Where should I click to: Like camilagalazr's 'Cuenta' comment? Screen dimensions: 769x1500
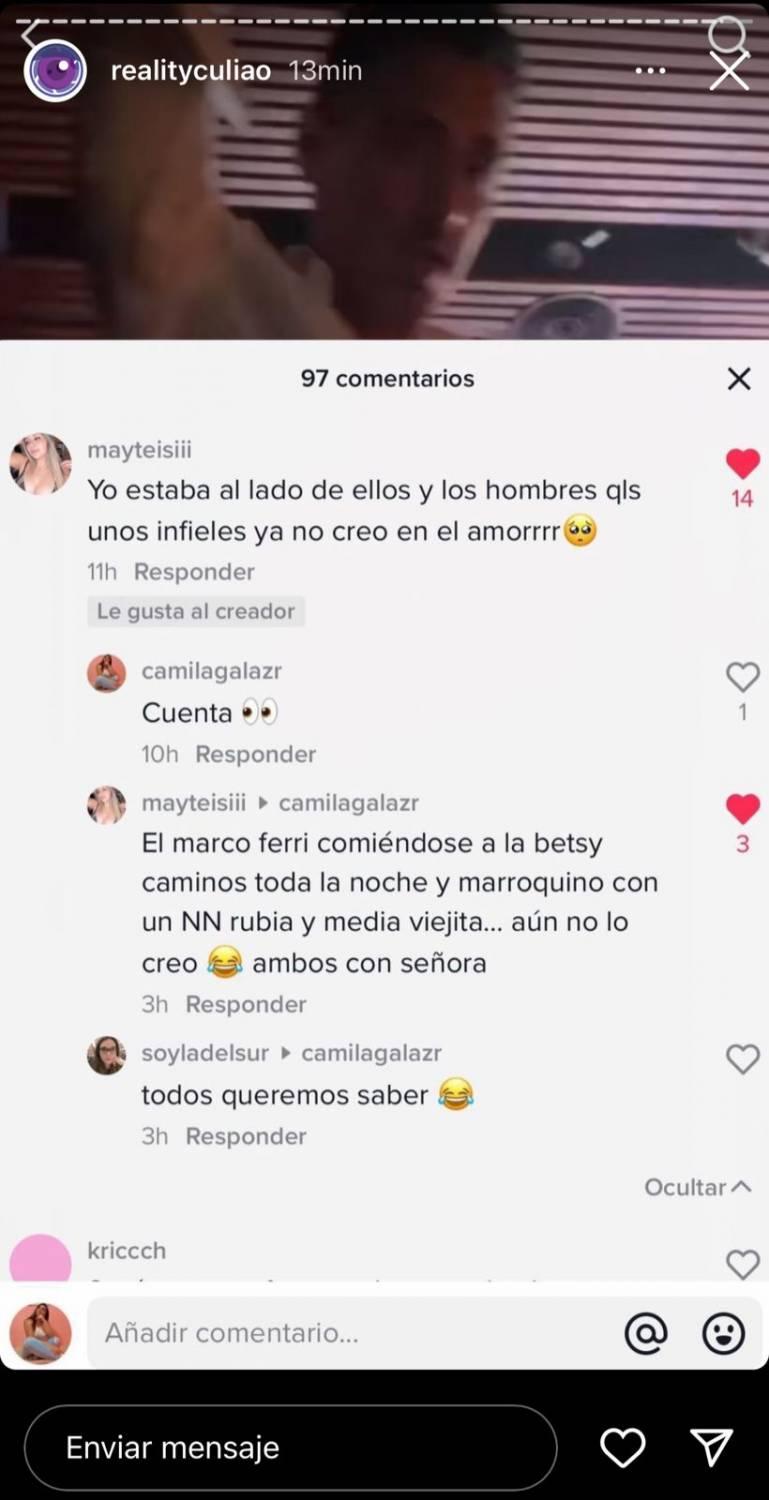(x=742, y=677)
